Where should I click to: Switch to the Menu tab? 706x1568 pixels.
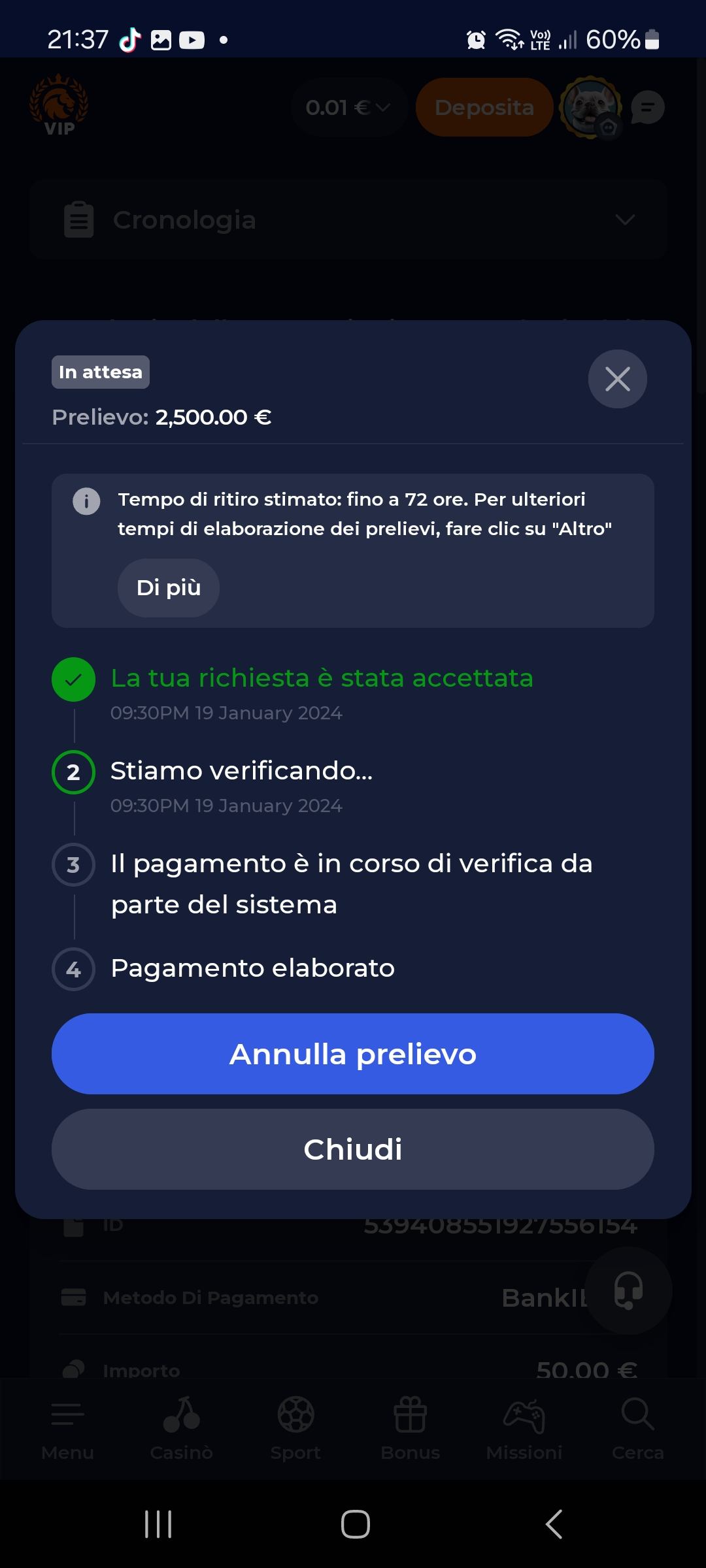click(67, 1413)
